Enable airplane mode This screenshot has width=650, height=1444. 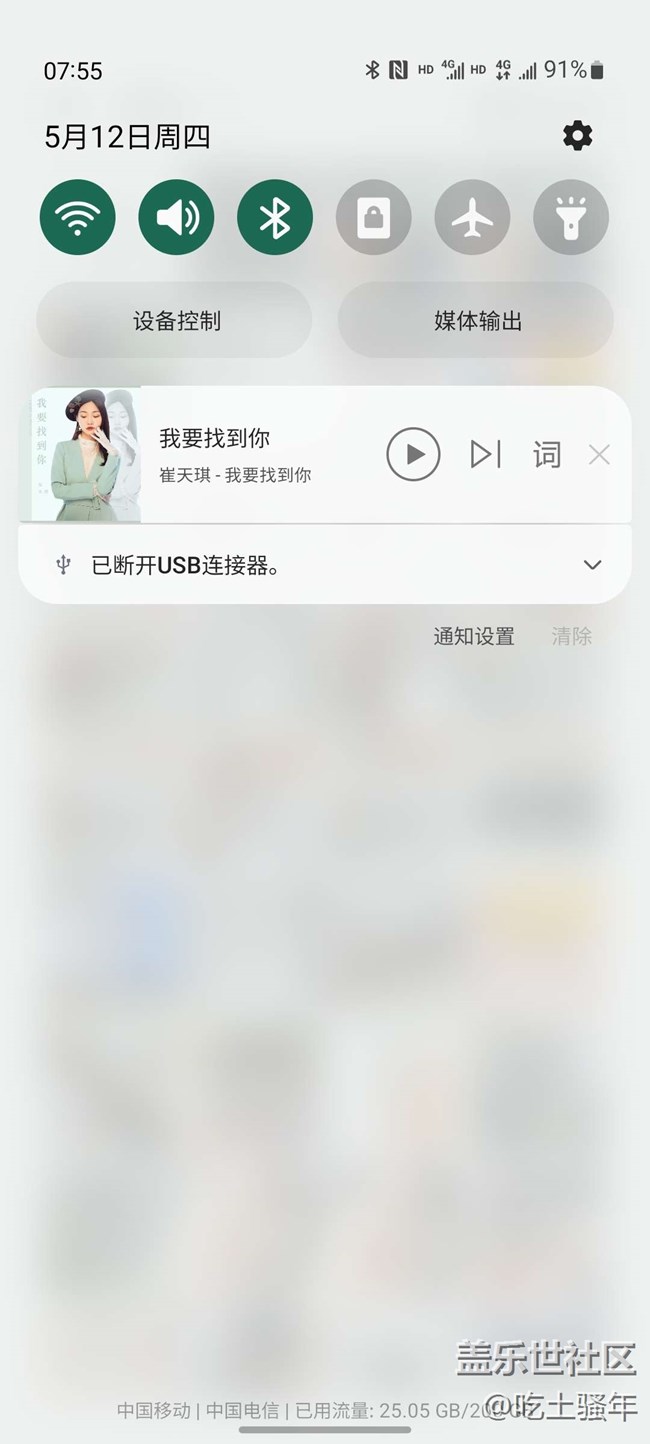tap(473, 217)
